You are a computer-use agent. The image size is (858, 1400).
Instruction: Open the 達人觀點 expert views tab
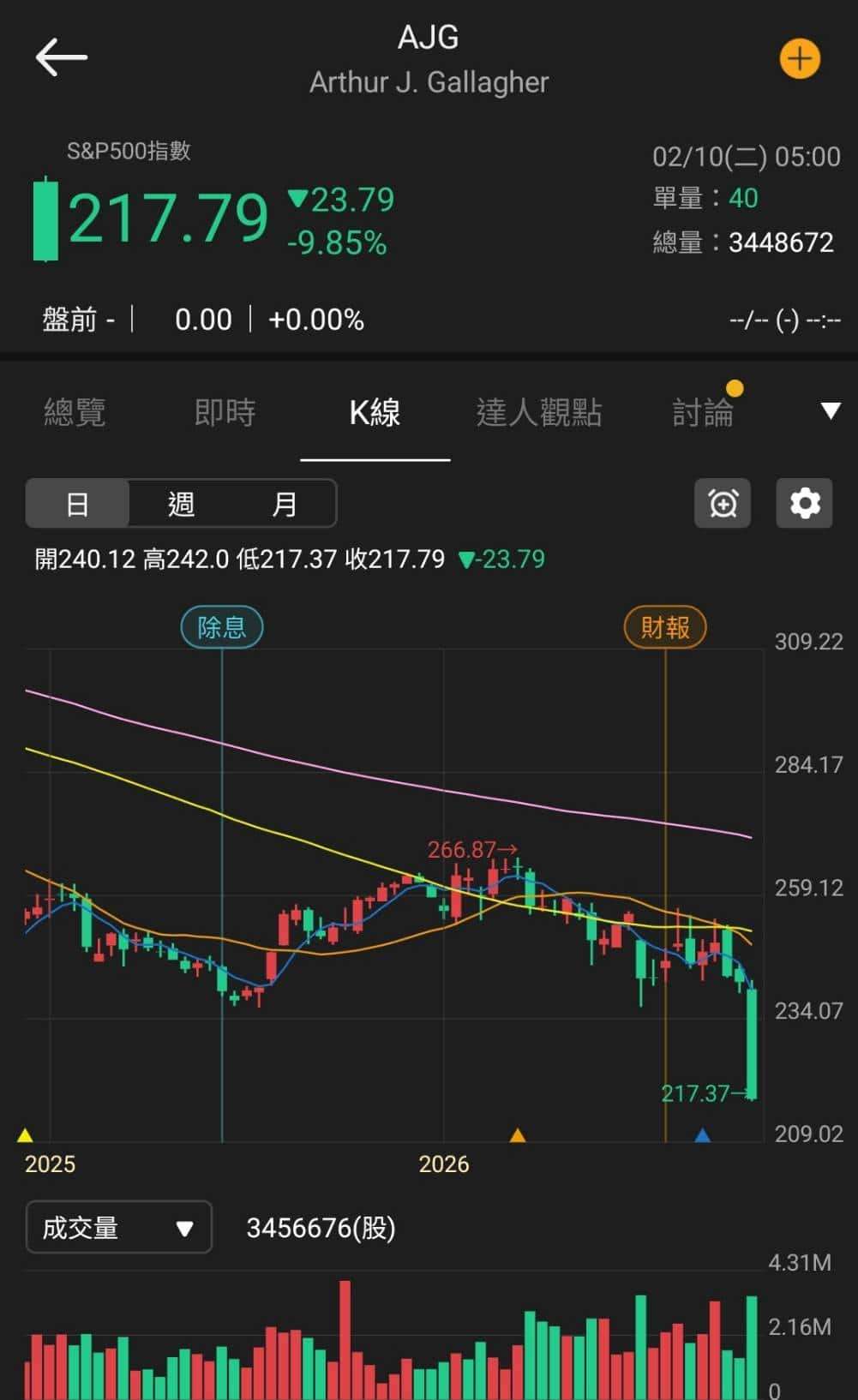click(539, 412)
